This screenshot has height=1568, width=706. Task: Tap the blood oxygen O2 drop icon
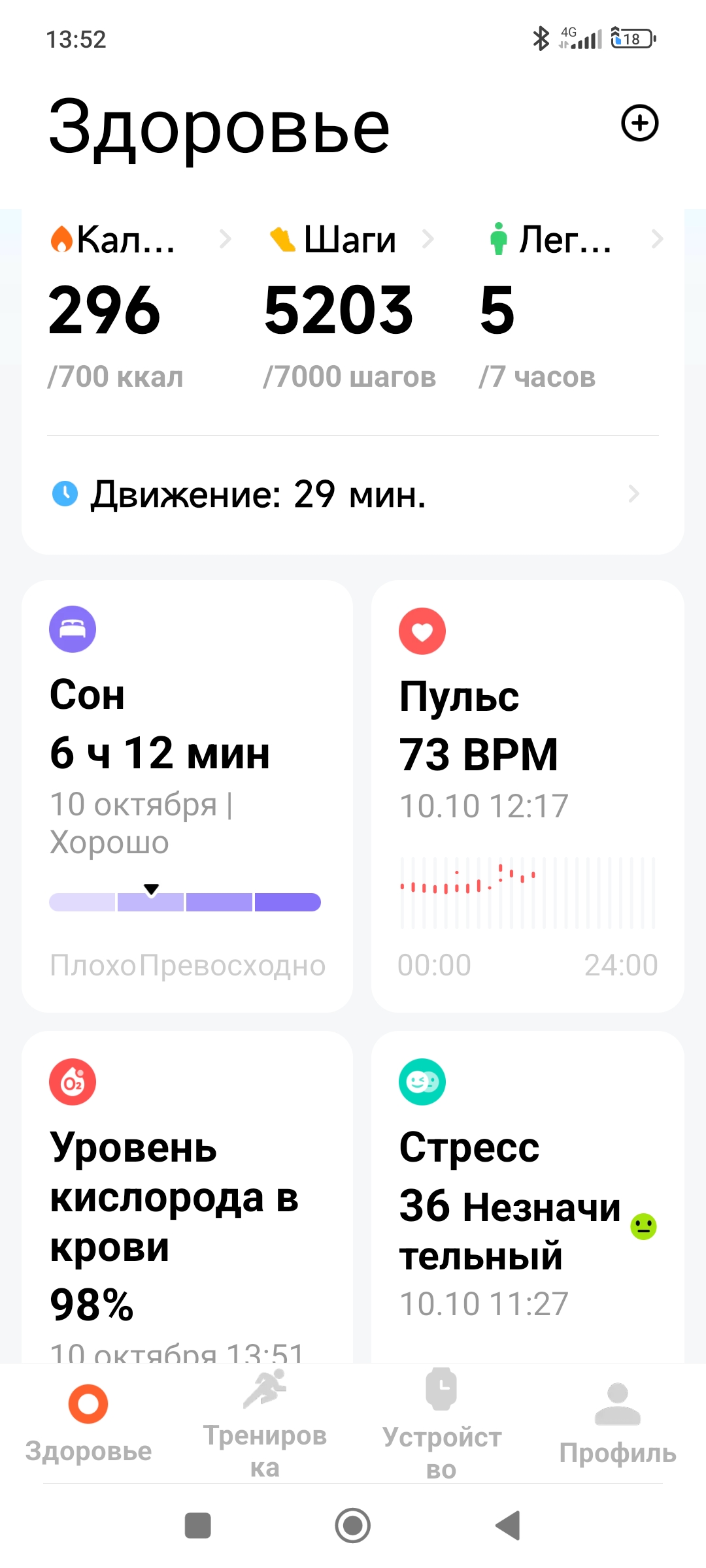click(73, 1081)
